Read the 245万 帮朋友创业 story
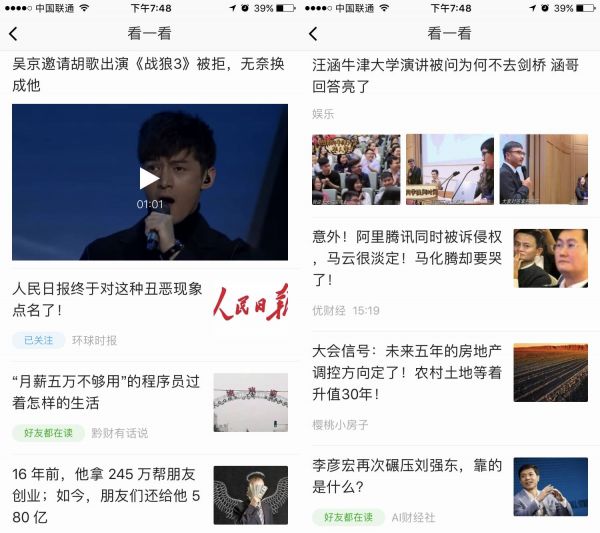This screenshot has height=533, width=600. [x=106, y=495]
